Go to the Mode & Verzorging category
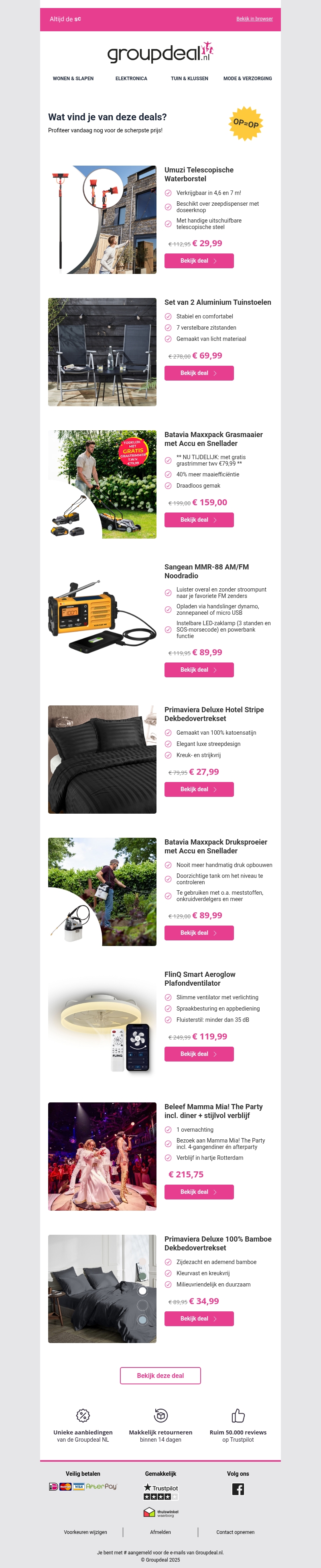 (247, 79)
